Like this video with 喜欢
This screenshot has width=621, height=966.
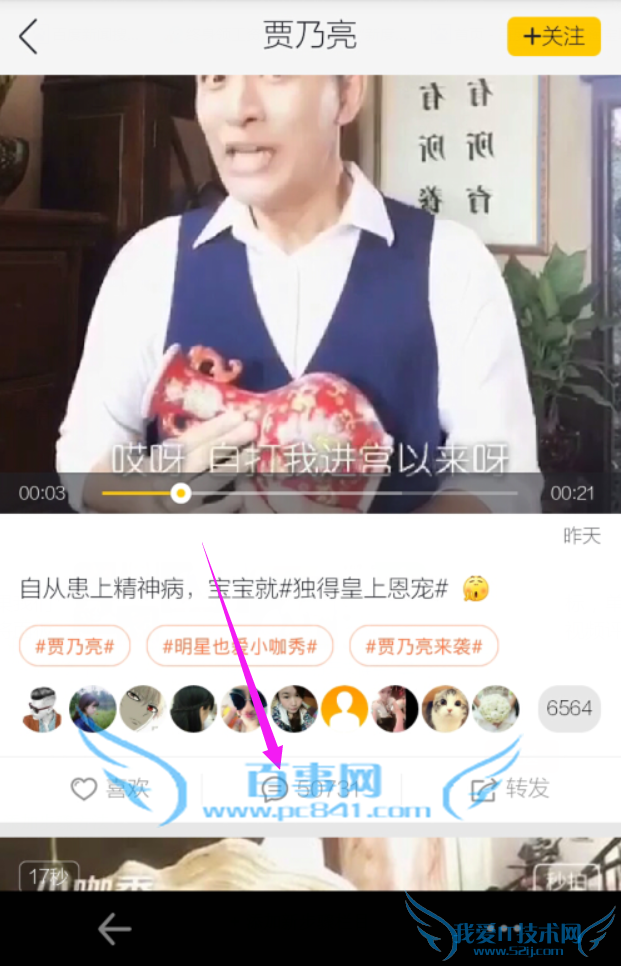coord(109,789)
